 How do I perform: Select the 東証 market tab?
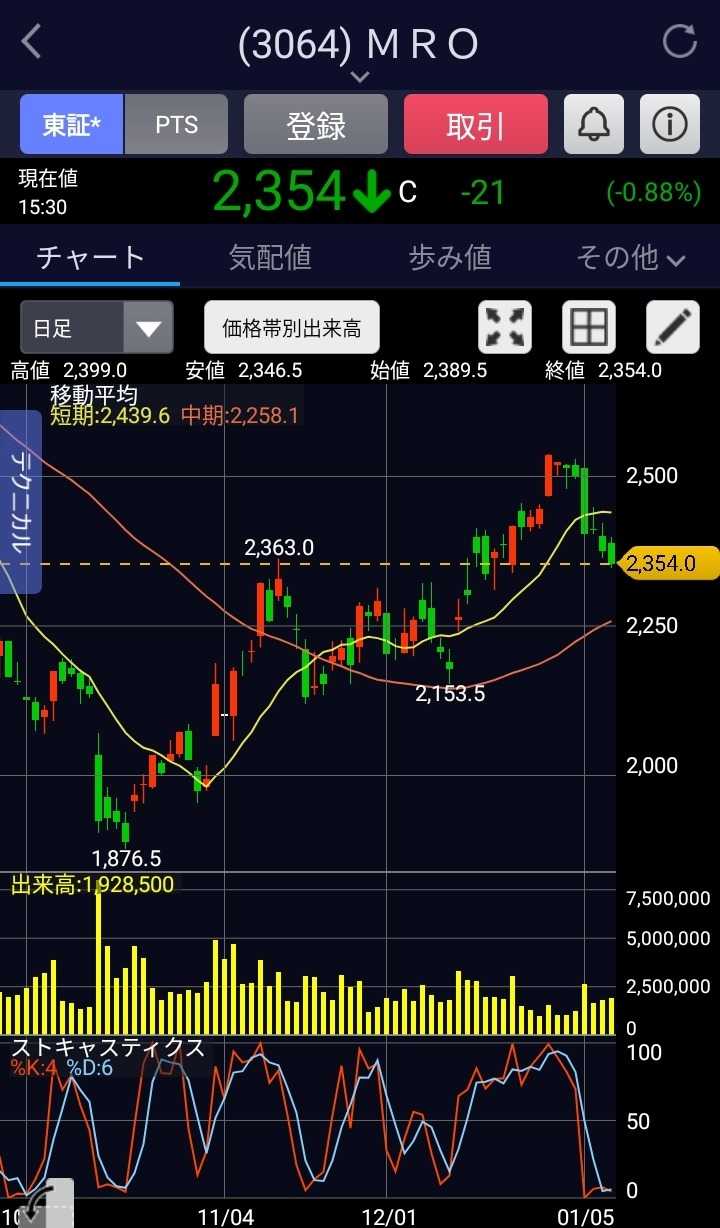71,124
